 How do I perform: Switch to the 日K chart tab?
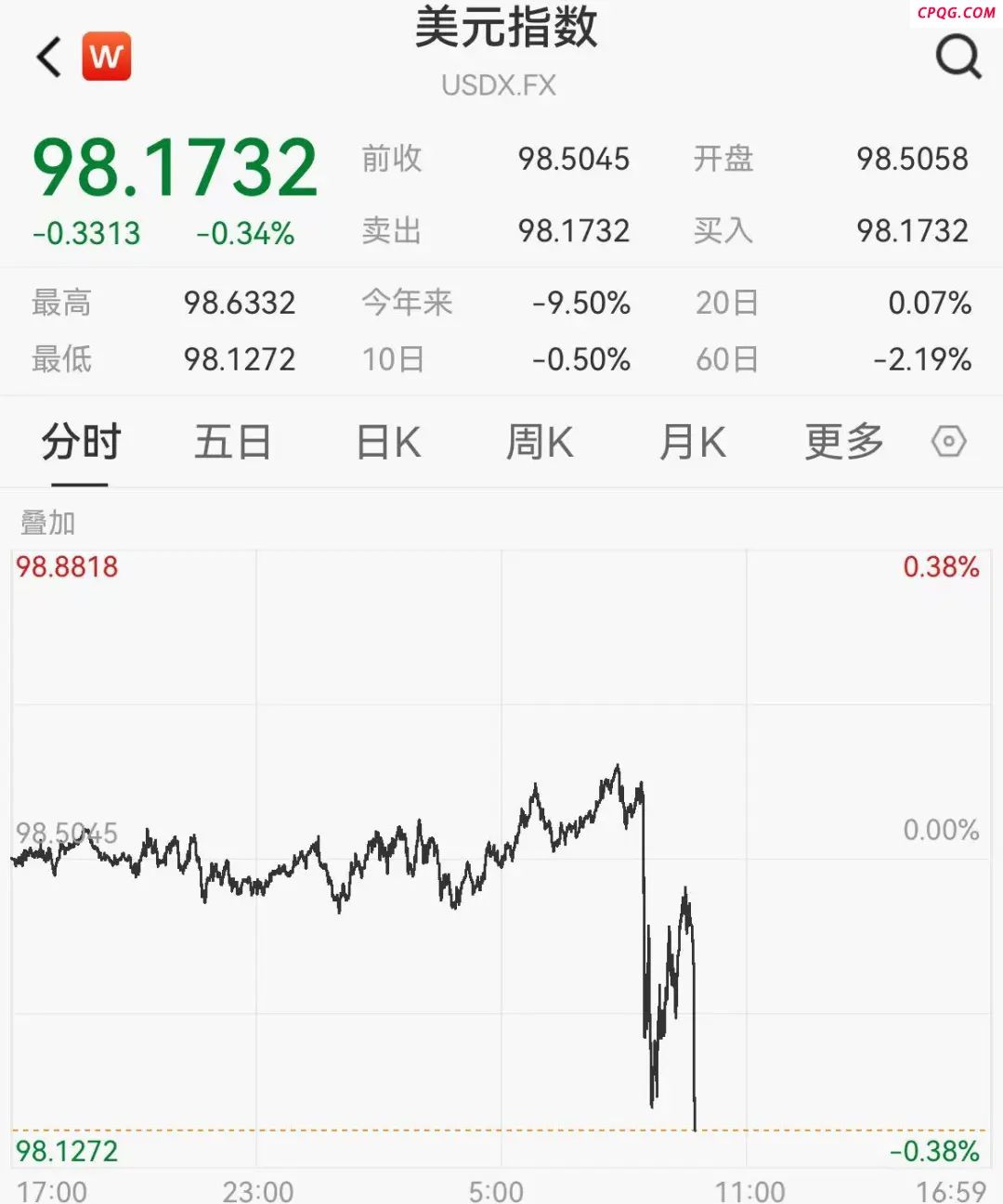388,442
